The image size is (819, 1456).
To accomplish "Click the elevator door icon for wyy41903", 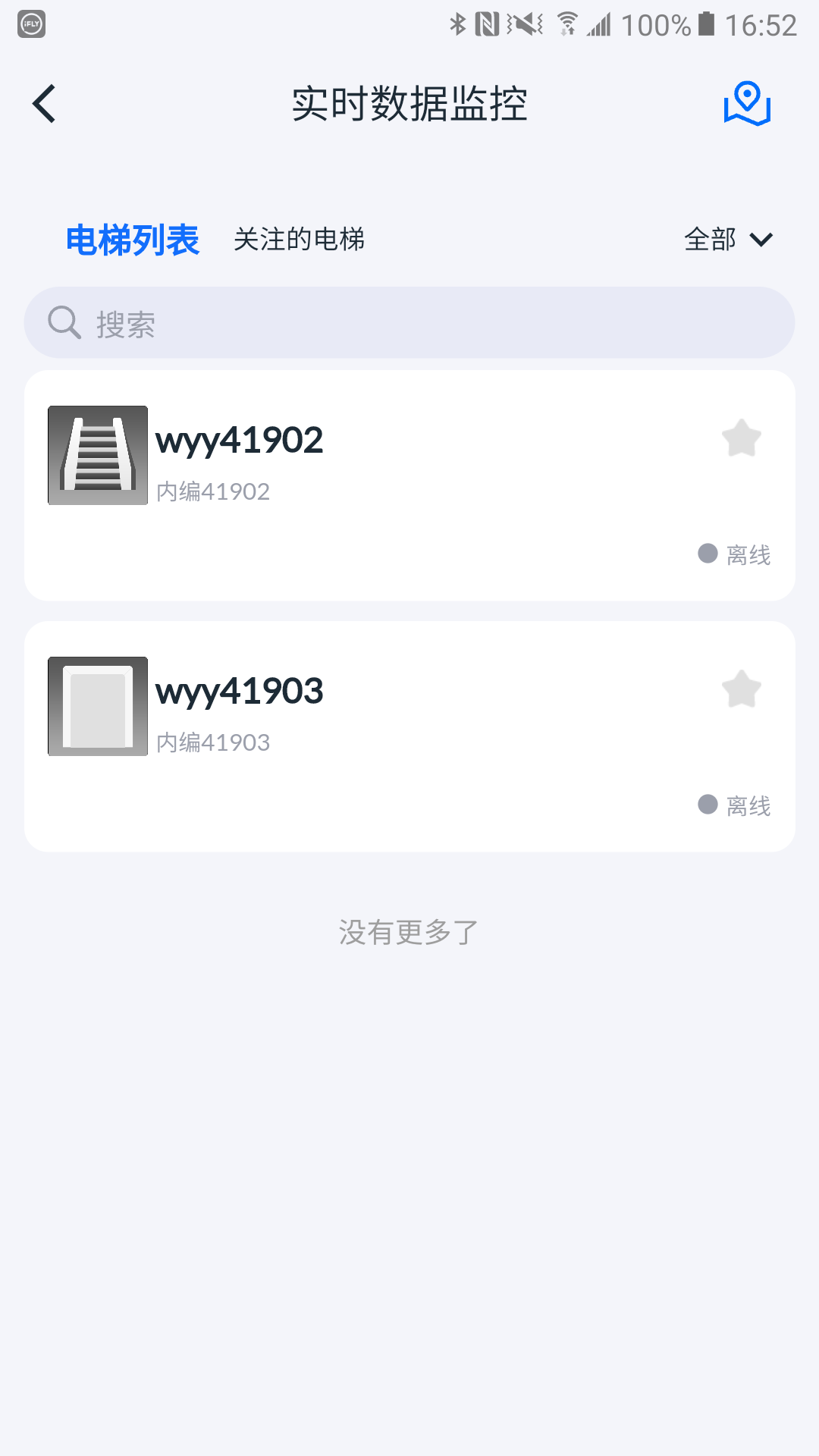I will pos(97,706).
